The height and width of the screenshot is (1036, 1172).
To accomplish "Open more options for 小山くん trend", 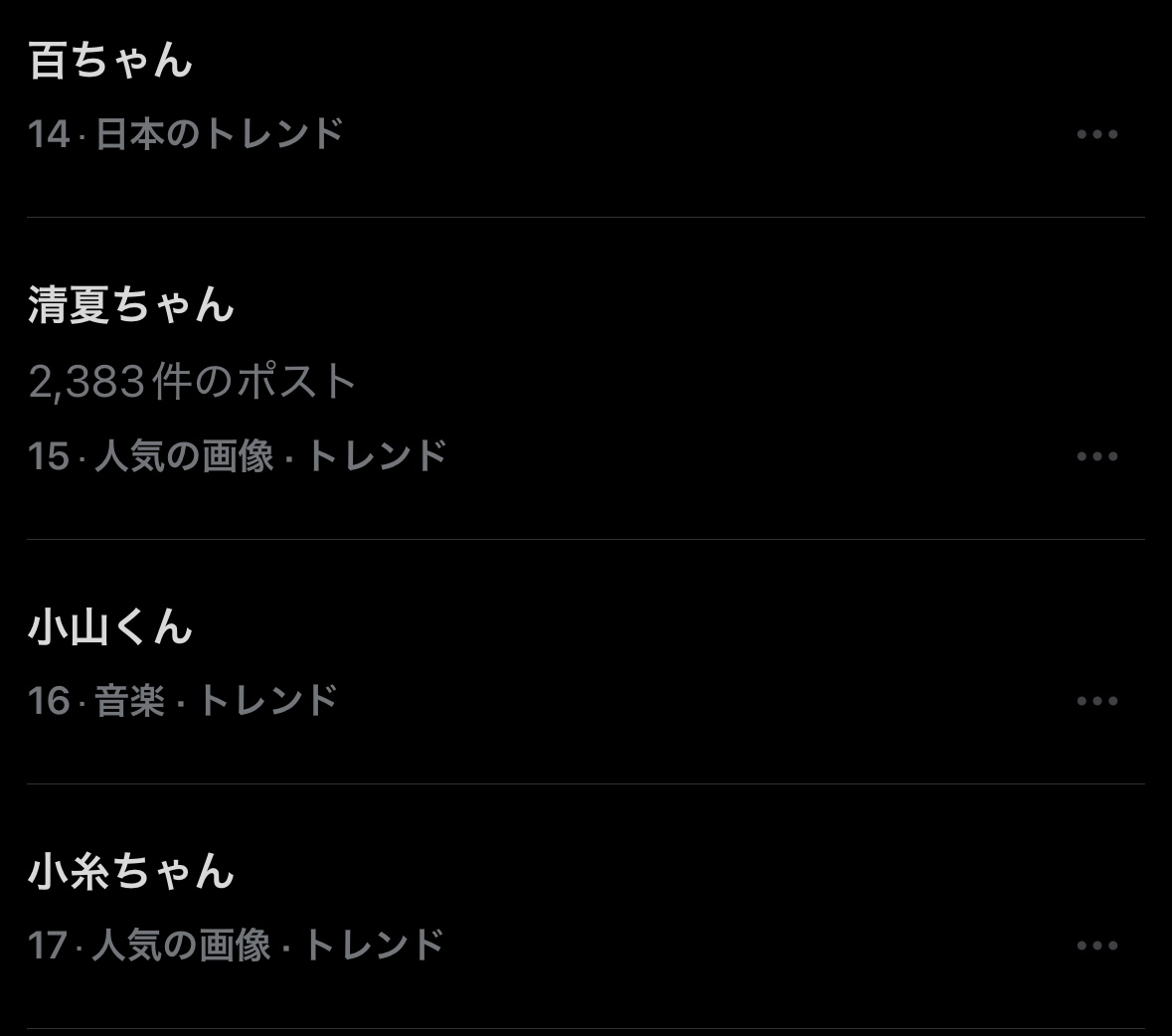I will click(x=1096, y=700).
